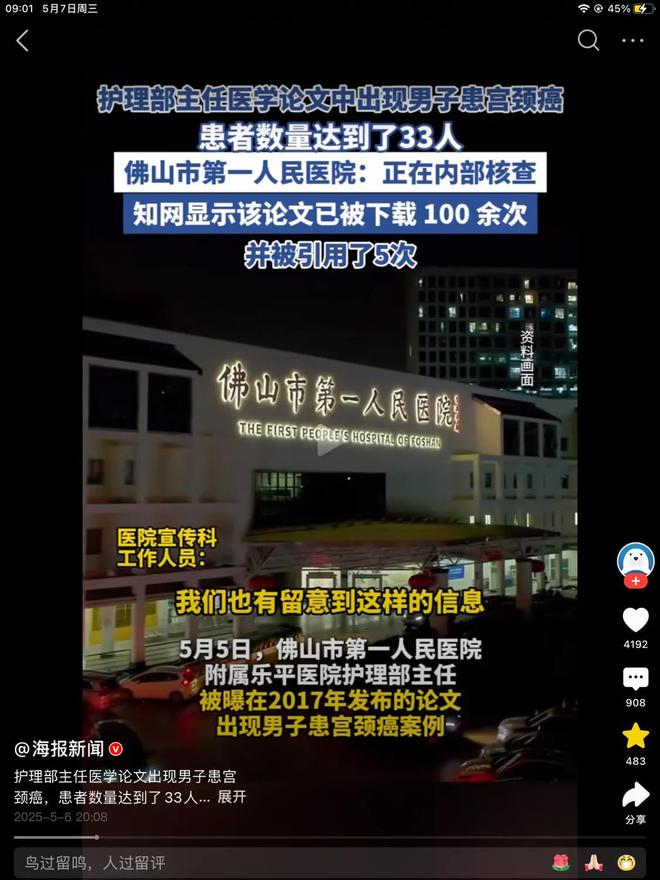Open the three-dot overflow menu
Screen dimensions: 660x880
[x=633, y=41]
